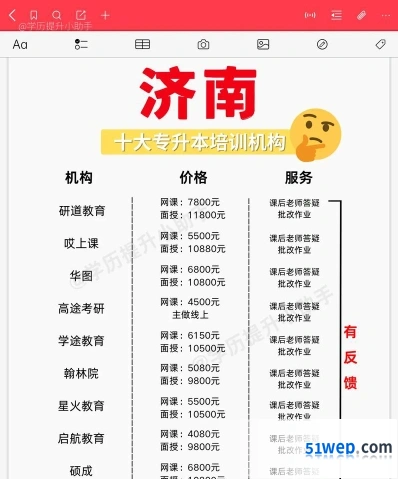The width and height of the screenshot is (398, 479).
Task: Insert an image from the gallery
Action: pos(263,44)
